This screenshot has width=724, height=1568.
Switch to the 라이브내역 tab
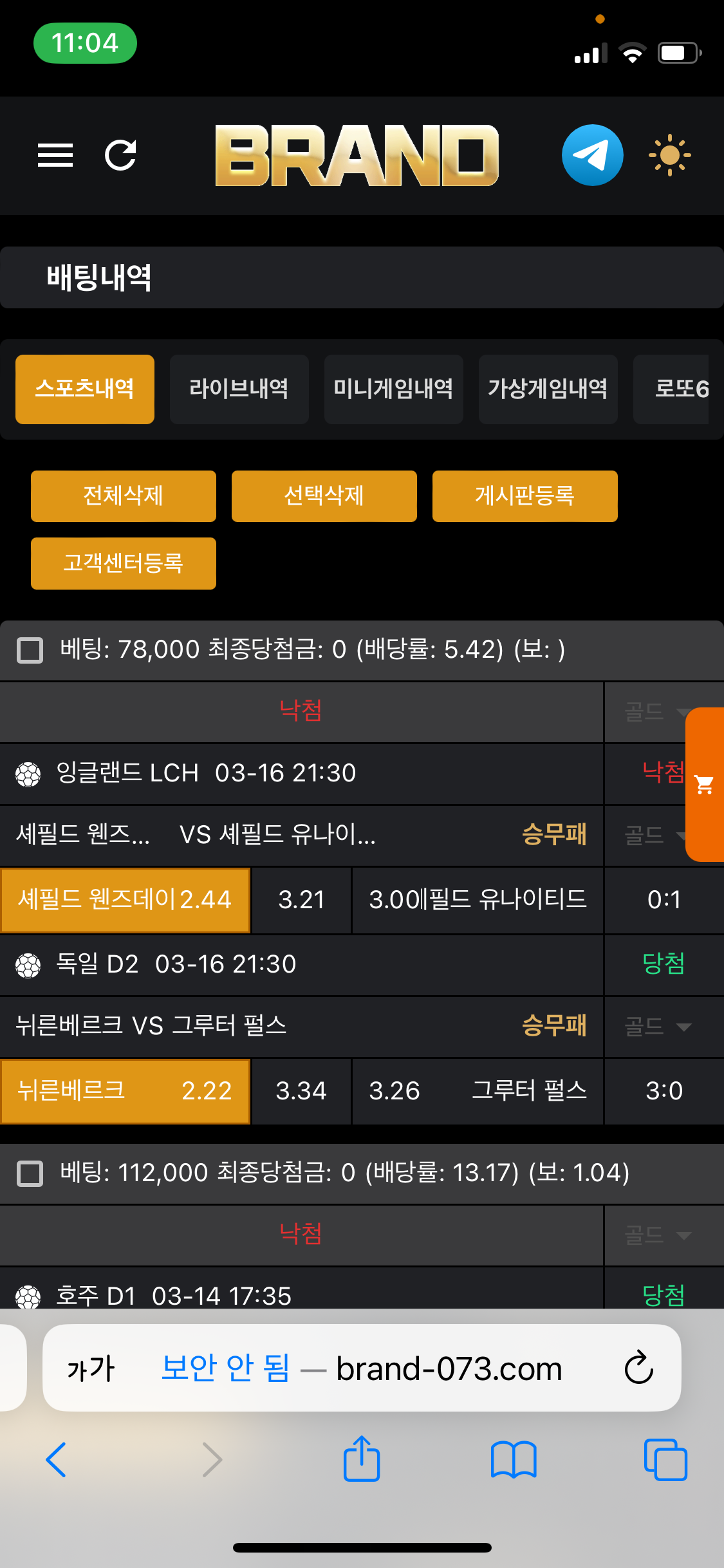239,389
